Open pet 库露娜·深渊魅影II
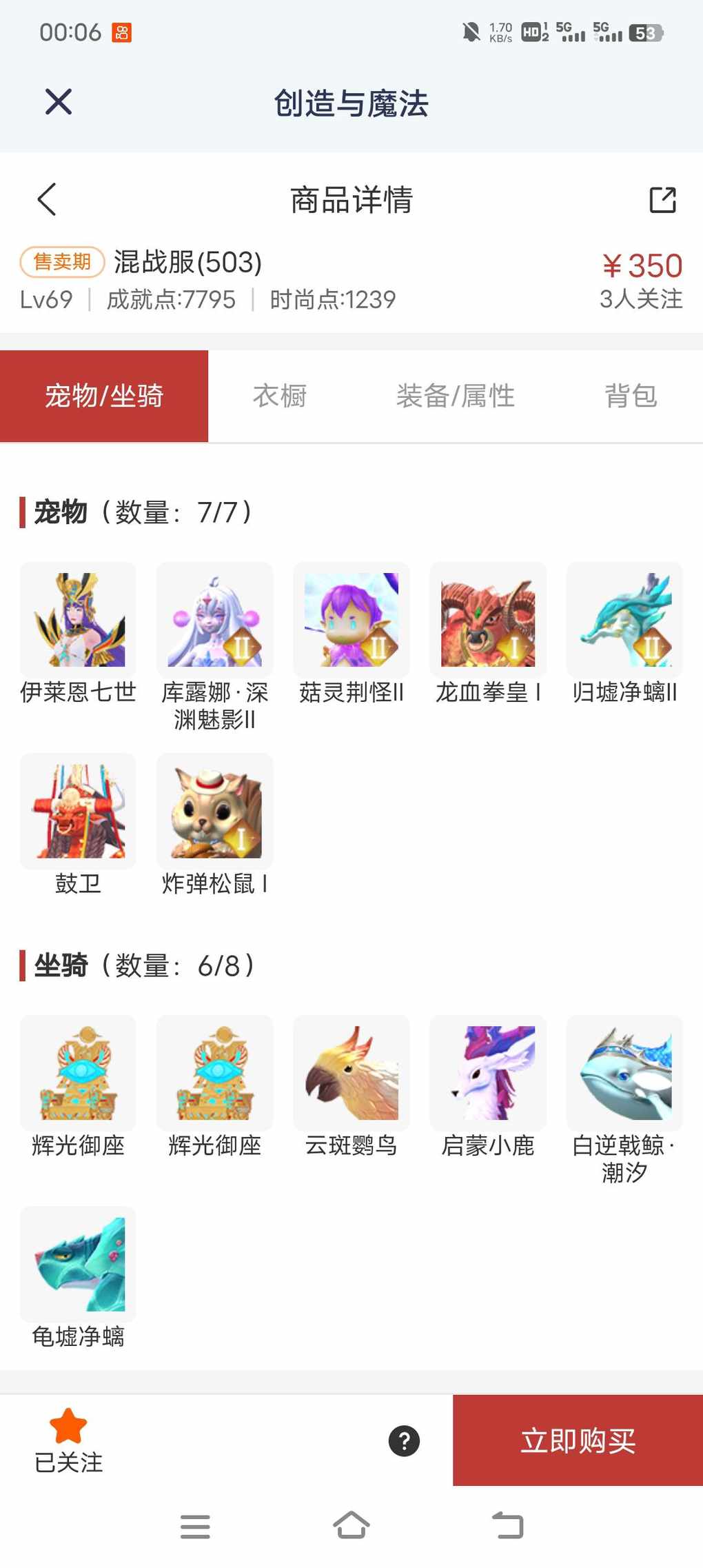This screenshot has width=703, height=1568. pyautogui.click(x=214, y=620)
